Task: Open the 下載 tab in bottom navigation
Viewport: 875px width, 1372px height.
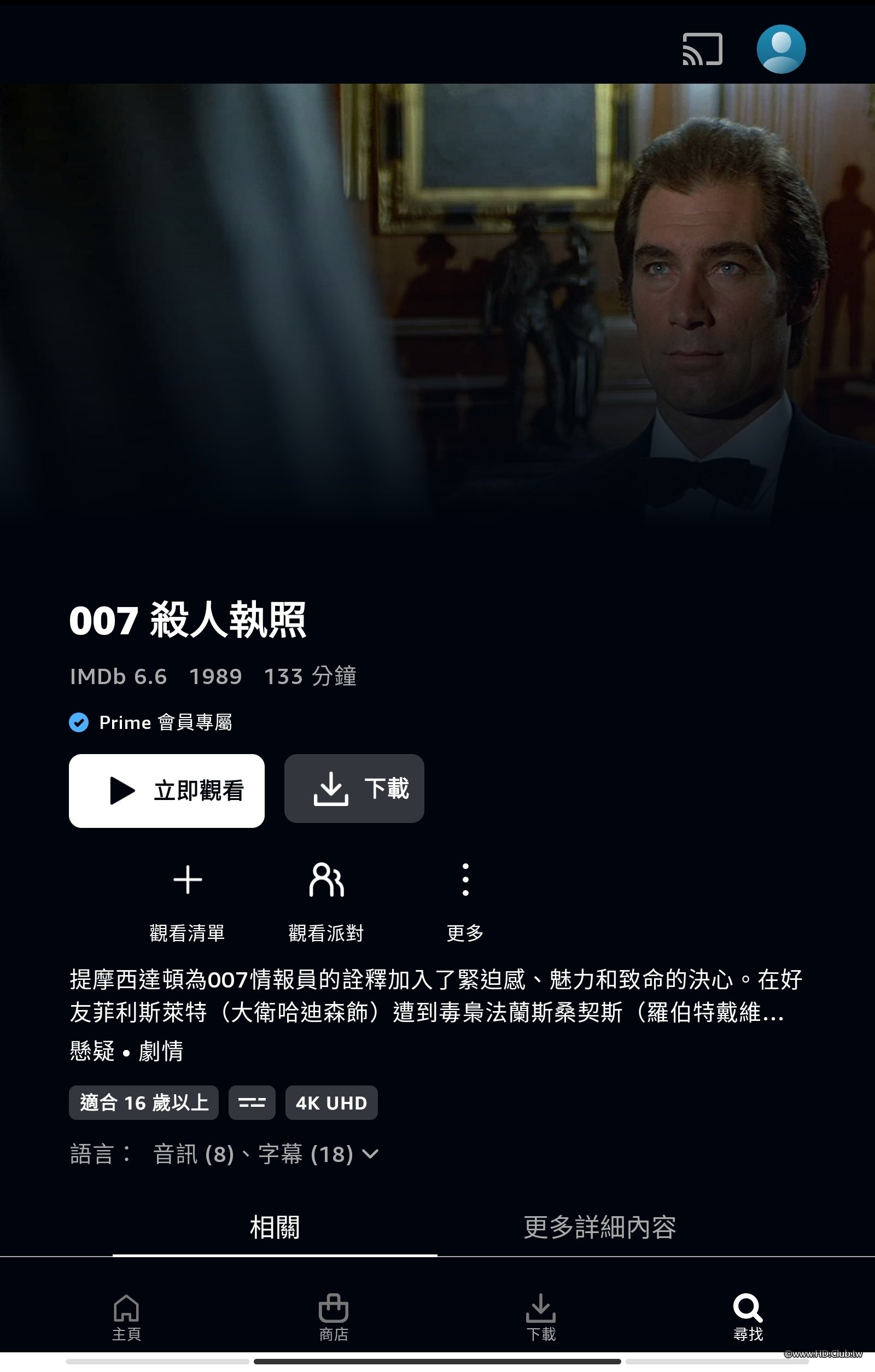Action: 541,1317
